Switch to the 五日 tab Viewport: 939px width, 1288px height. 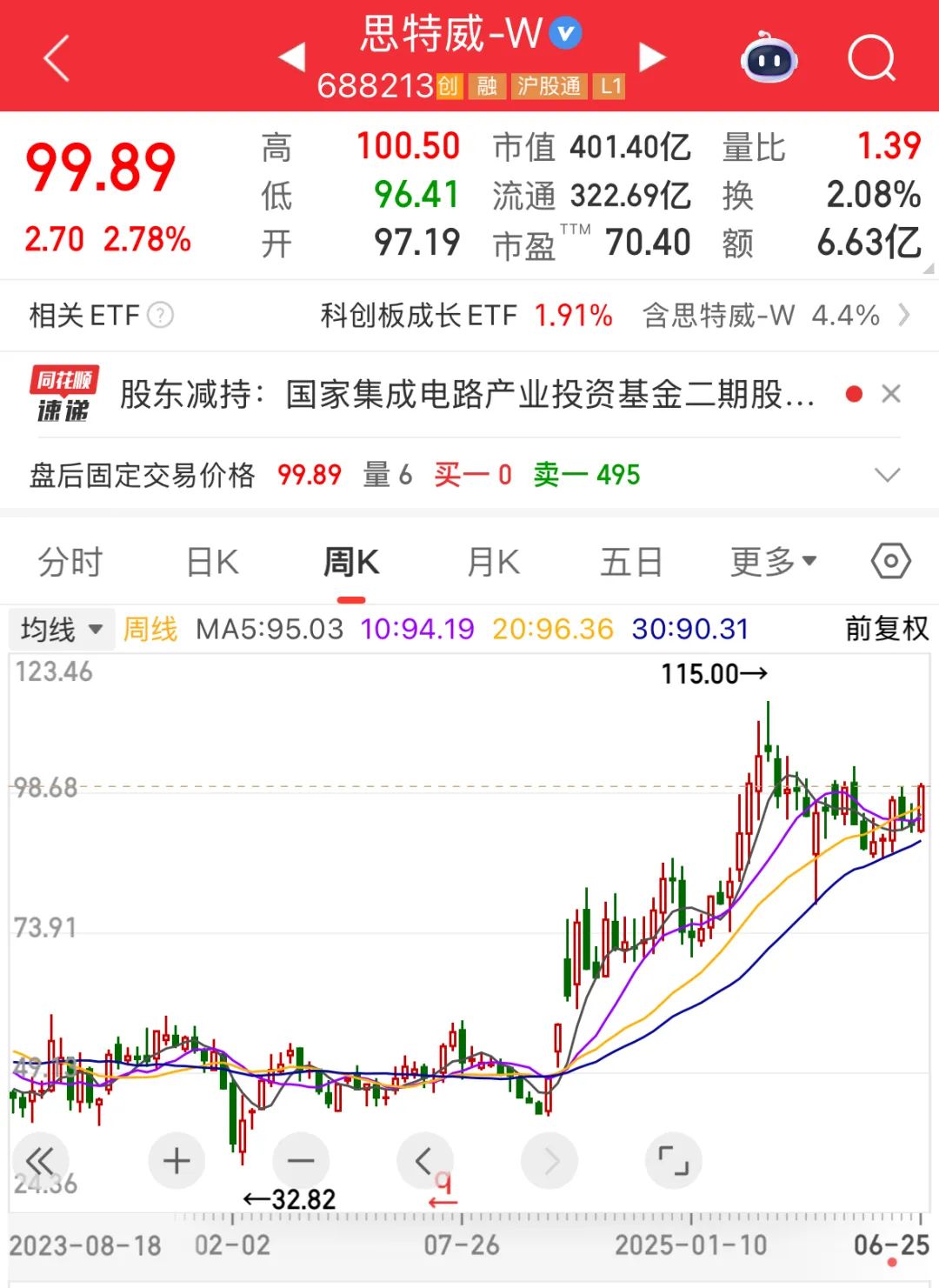pyautogui.click(x=631, y=562)
